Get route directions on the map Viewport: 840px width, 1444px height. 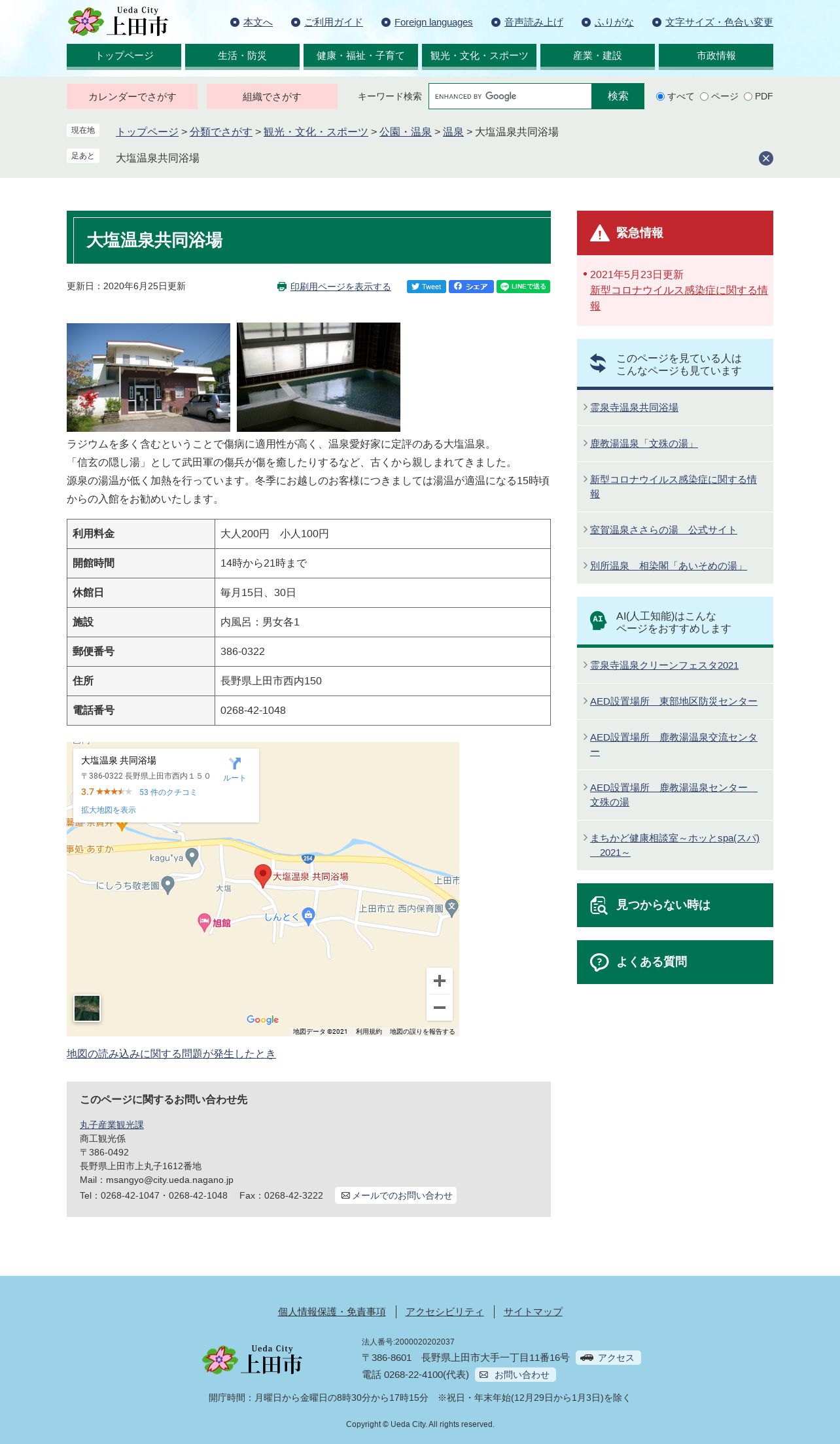tap(235, 769)
